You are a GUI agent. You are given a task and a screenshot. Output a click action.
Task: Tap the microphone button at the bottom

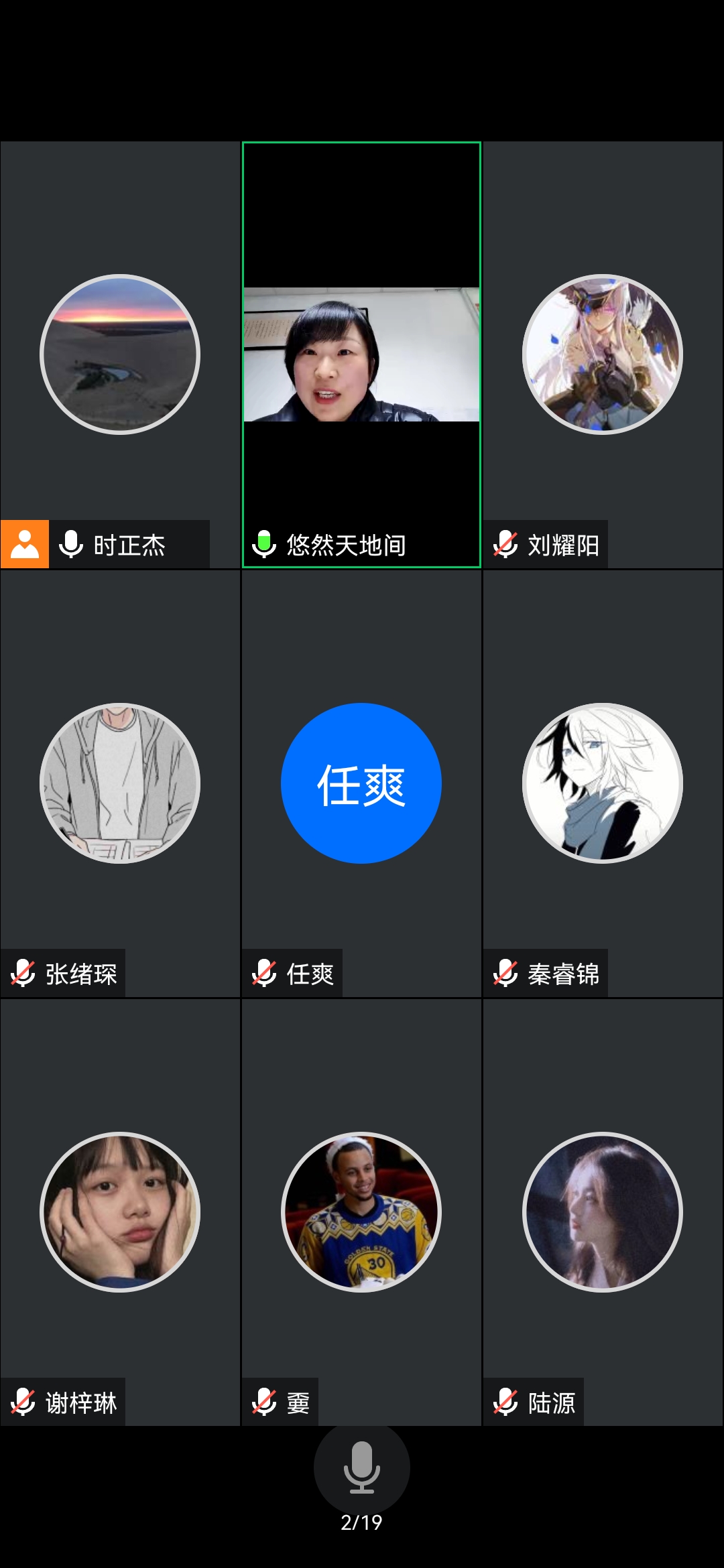point(361,1467)
